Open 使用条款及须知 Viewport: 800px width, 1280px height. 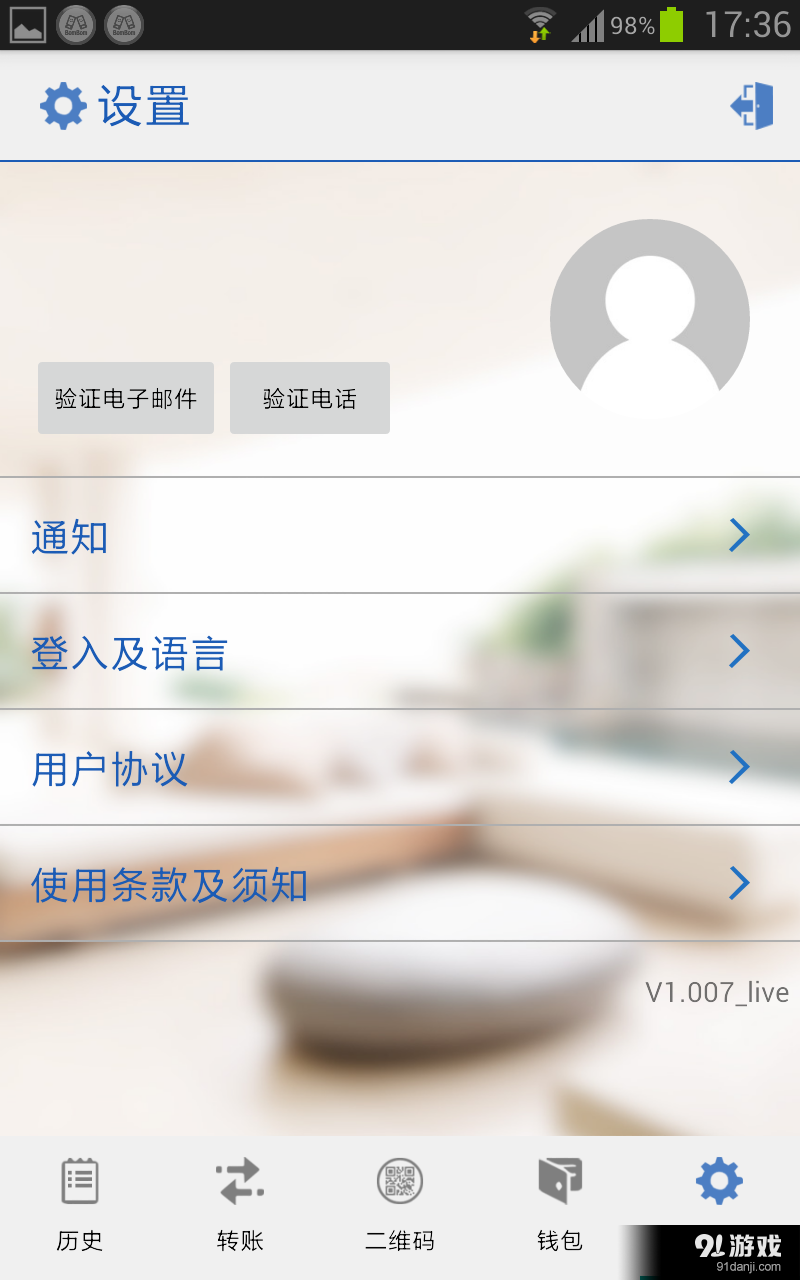pos(400,884)
